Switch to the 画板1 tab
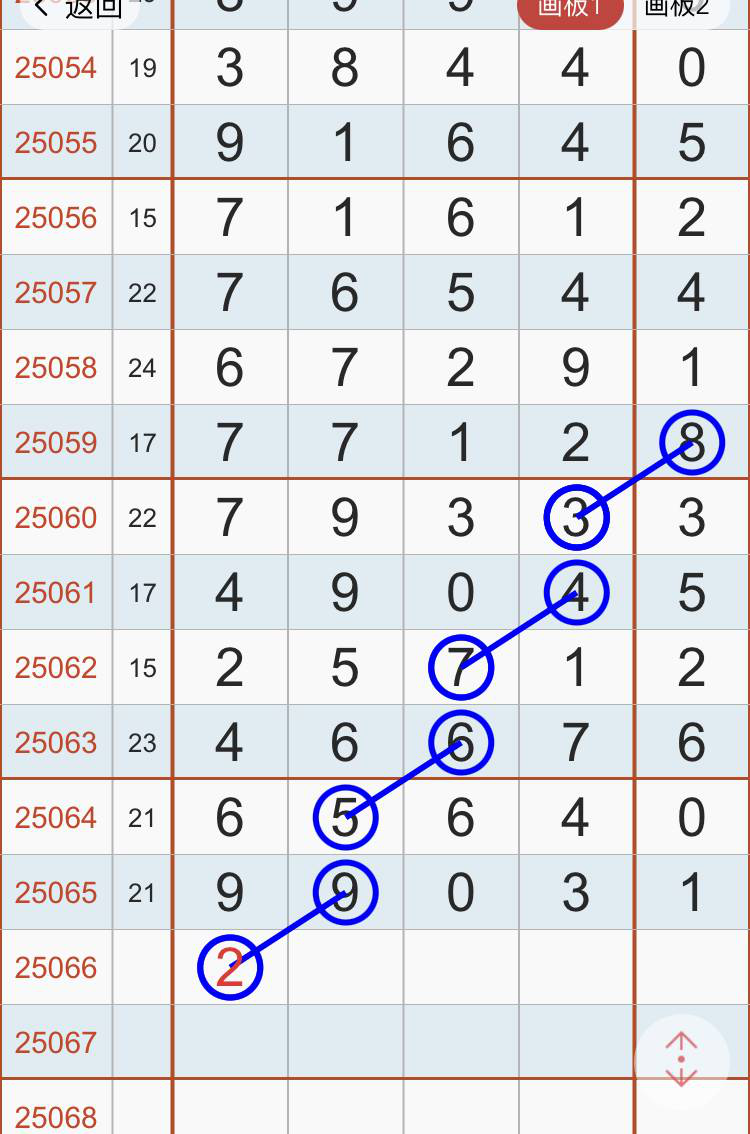 coord(570,9)
